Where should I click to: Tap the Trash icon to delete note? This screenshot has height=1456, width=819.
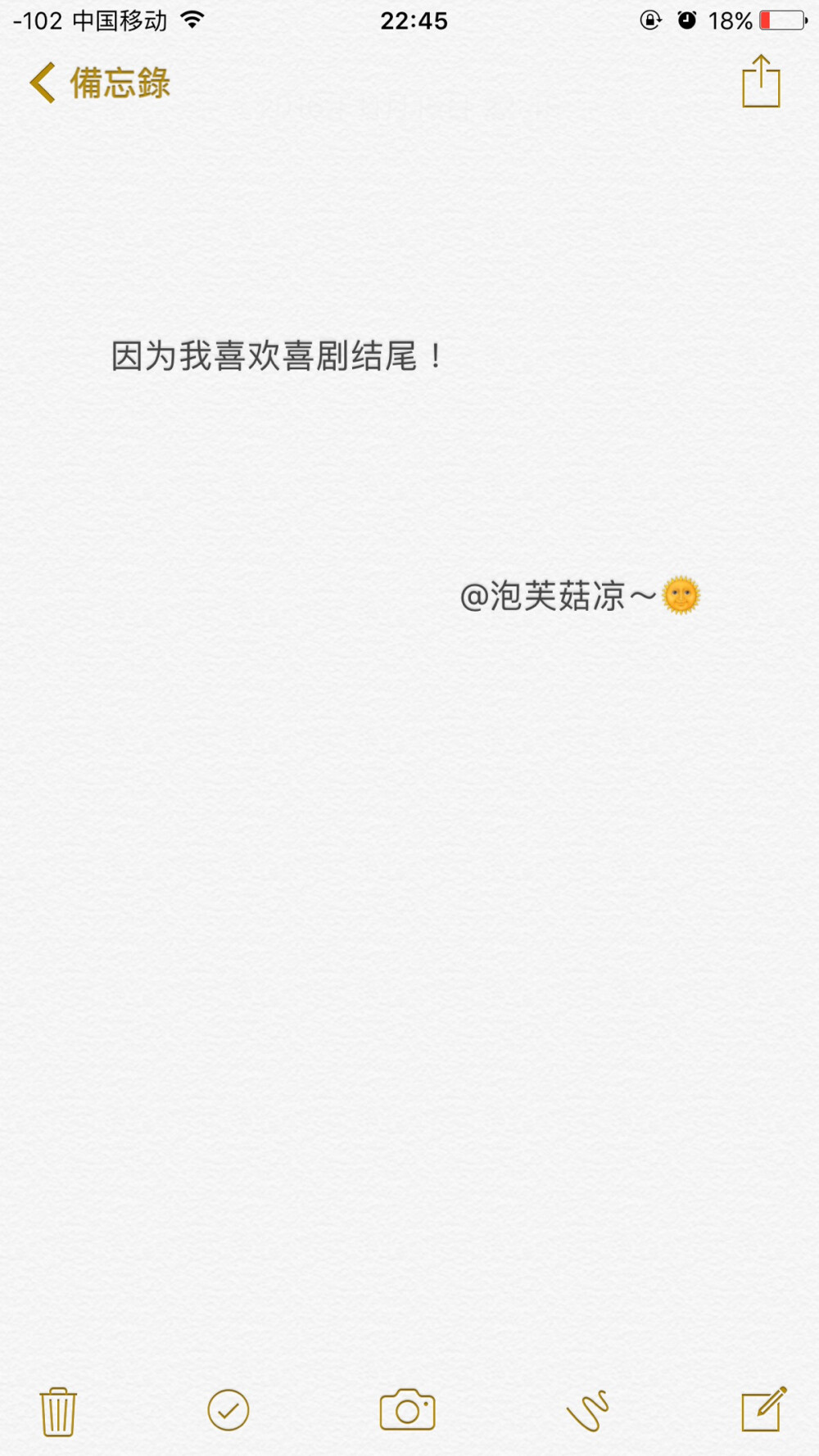pyautogui.click(x=57, y=1410)
